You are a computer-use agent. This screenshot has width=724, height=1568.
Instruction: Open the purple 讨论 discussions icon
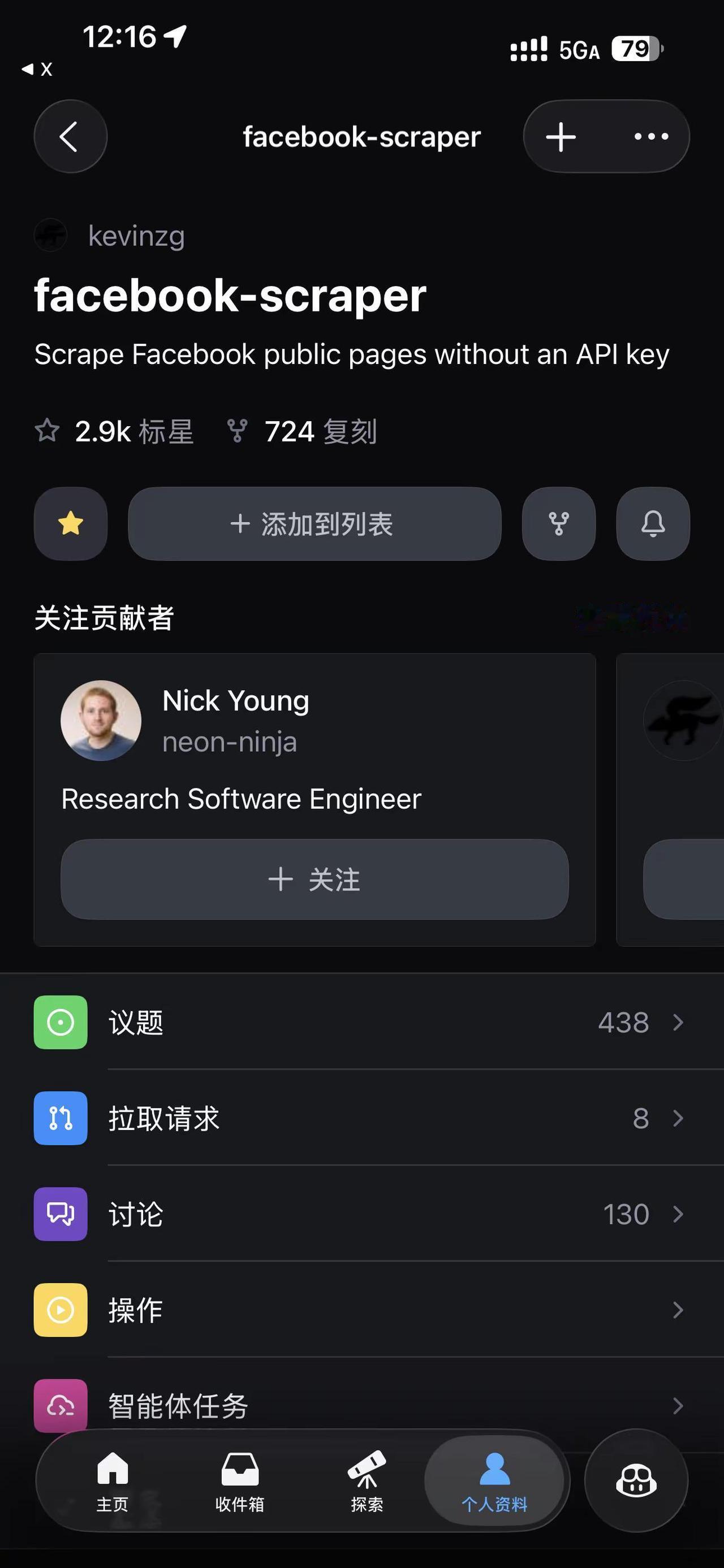click(60, 1214)
